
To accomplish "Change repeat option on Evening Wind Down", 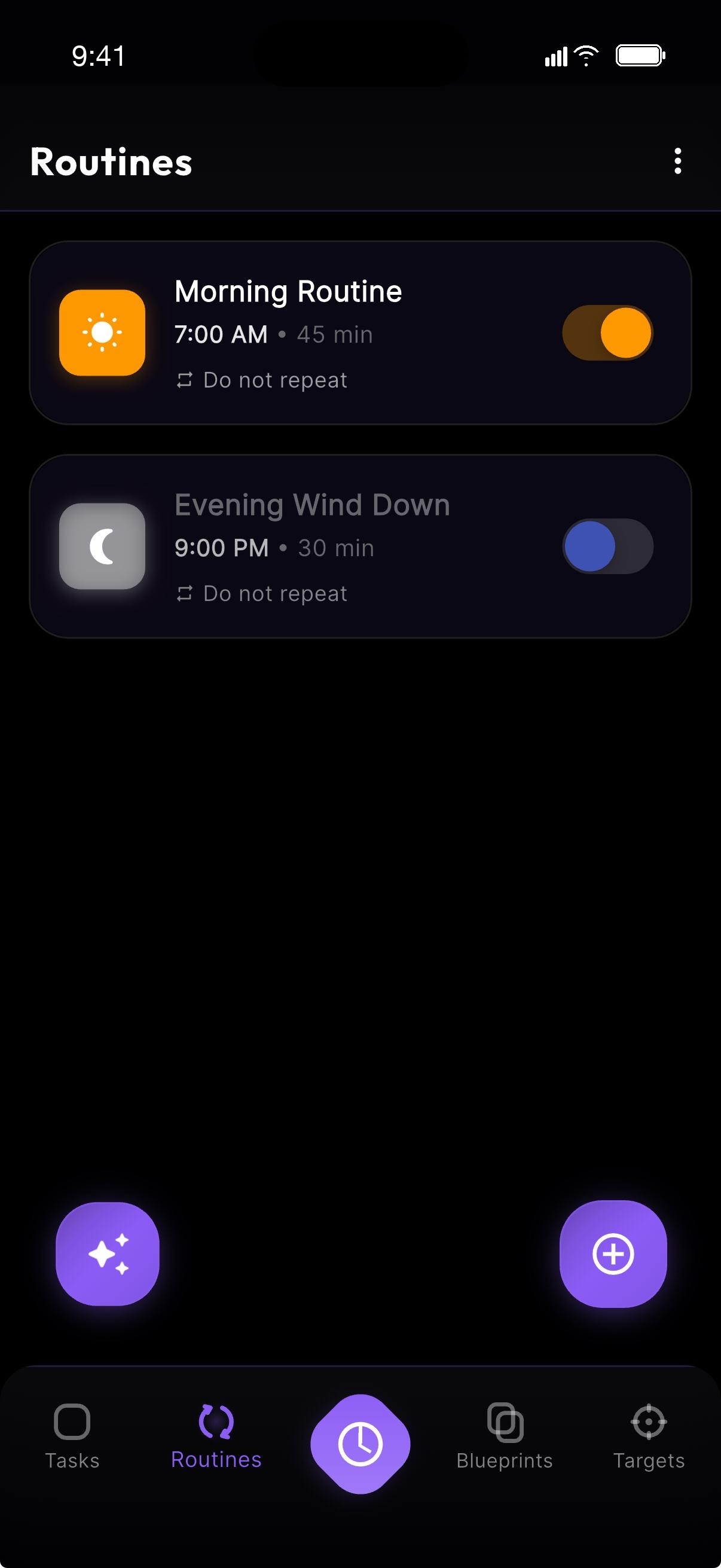I will pyautogui.click(x=261, y=592).
